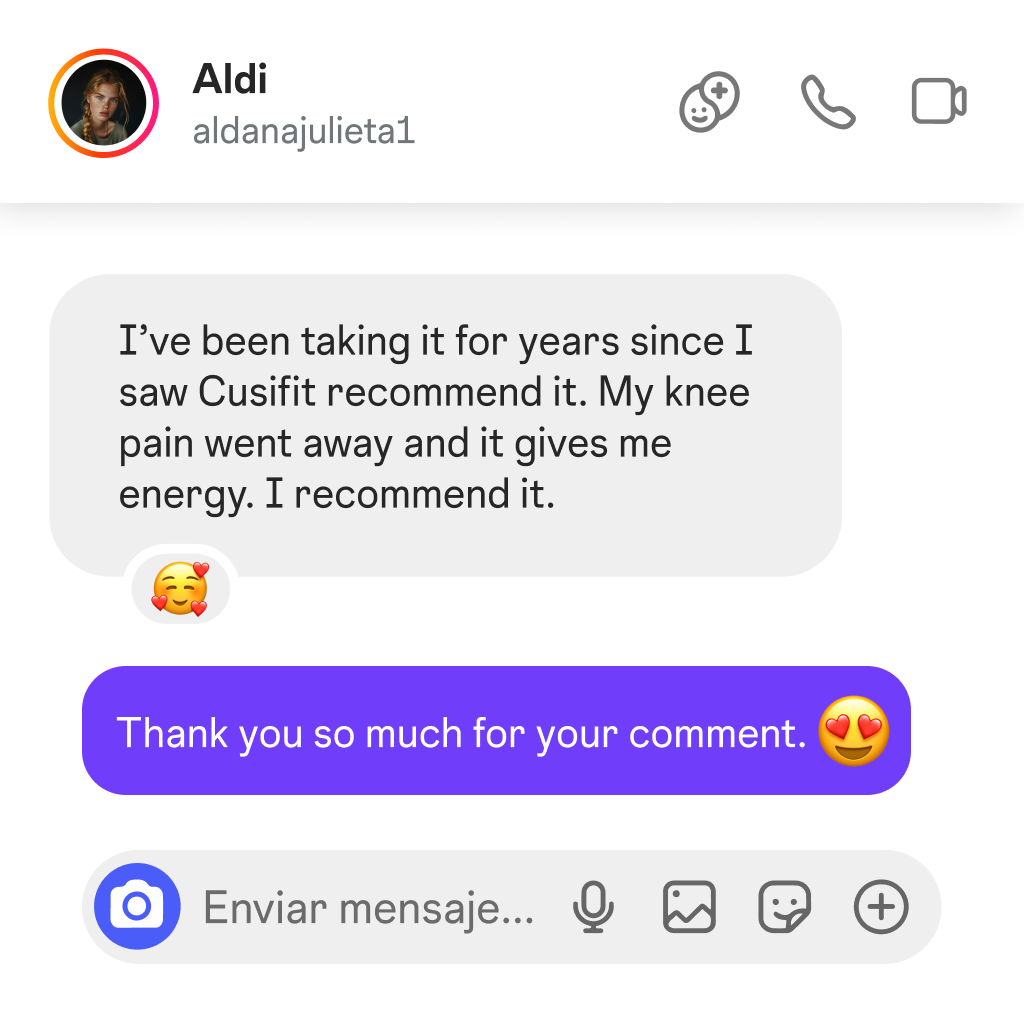Focus the Enviar mensaje text field
This screenshot has height=1024, width=1024.
tap(368, 908)
